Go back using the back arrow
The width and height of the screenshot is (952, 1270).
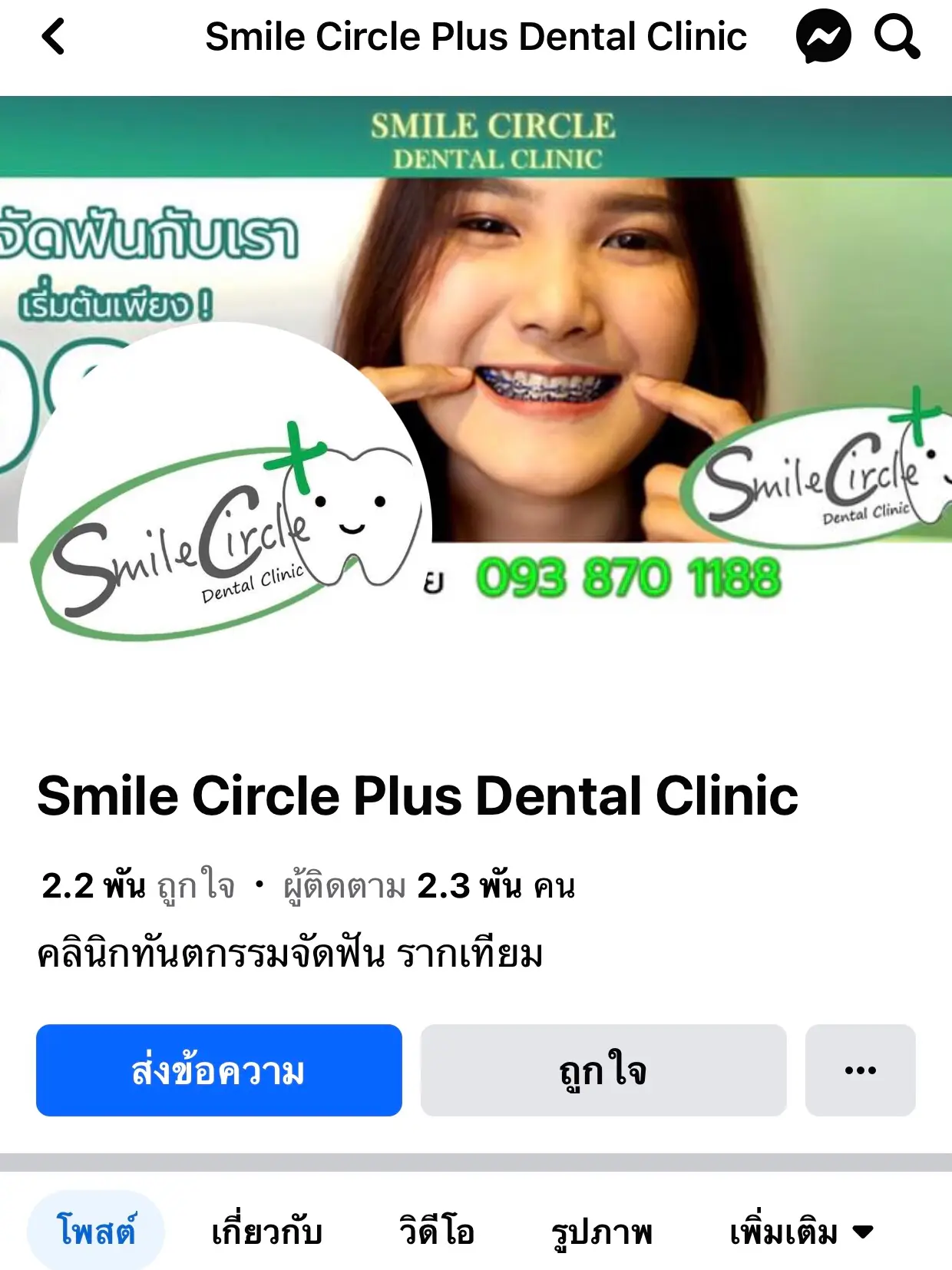click(52, 36)
